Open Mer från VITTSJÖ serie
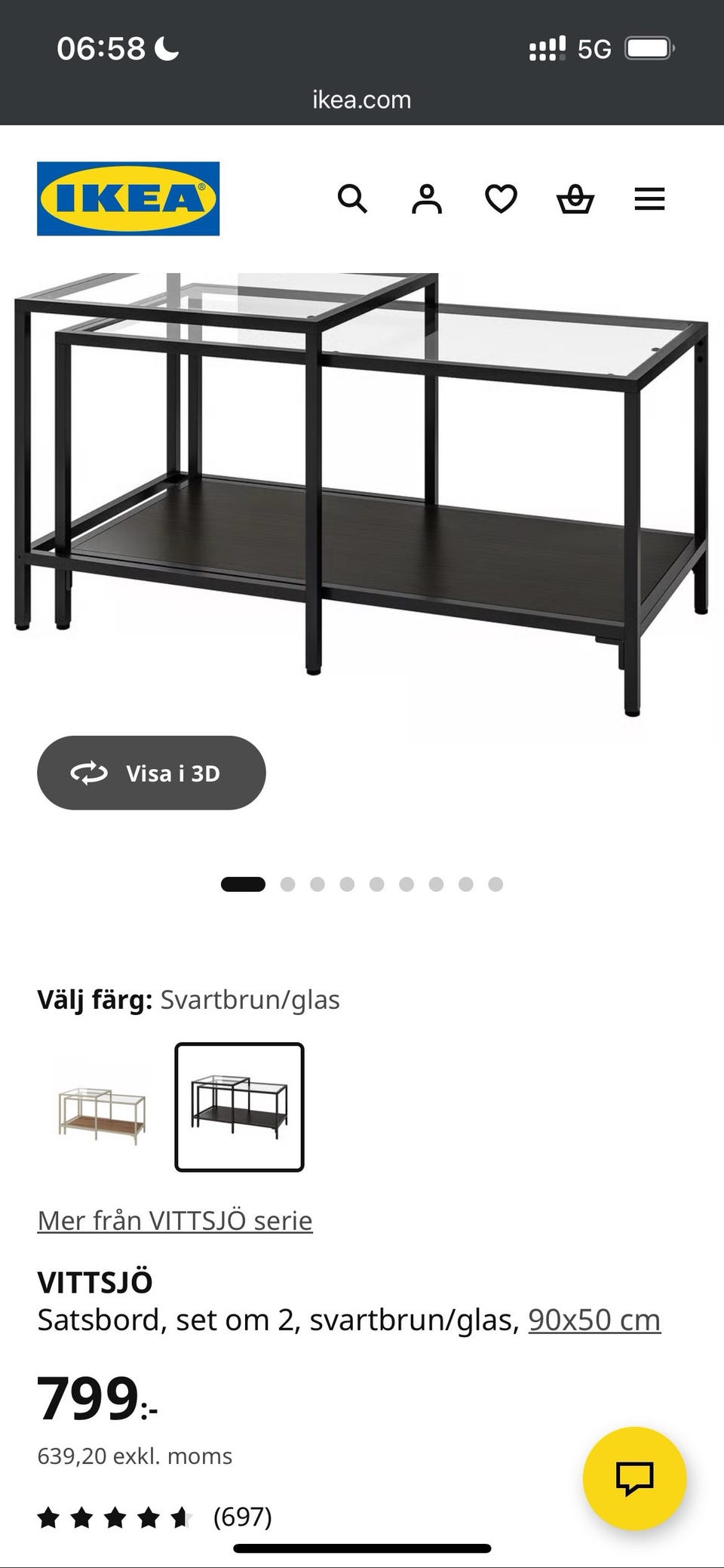Viewport: 724px width, 1568px height. 175,1218
